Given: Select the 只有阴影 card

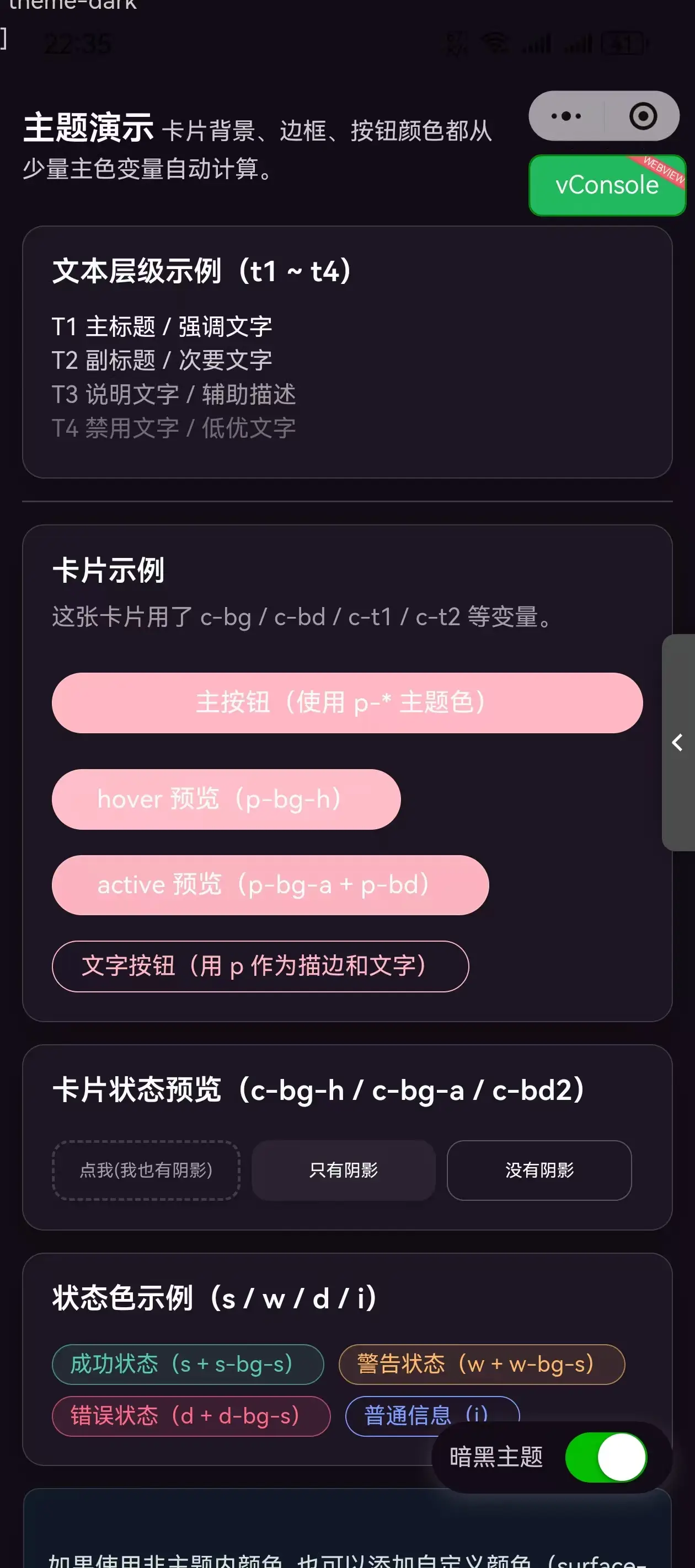Looking at the screenshot, I should coord(344,1170).
